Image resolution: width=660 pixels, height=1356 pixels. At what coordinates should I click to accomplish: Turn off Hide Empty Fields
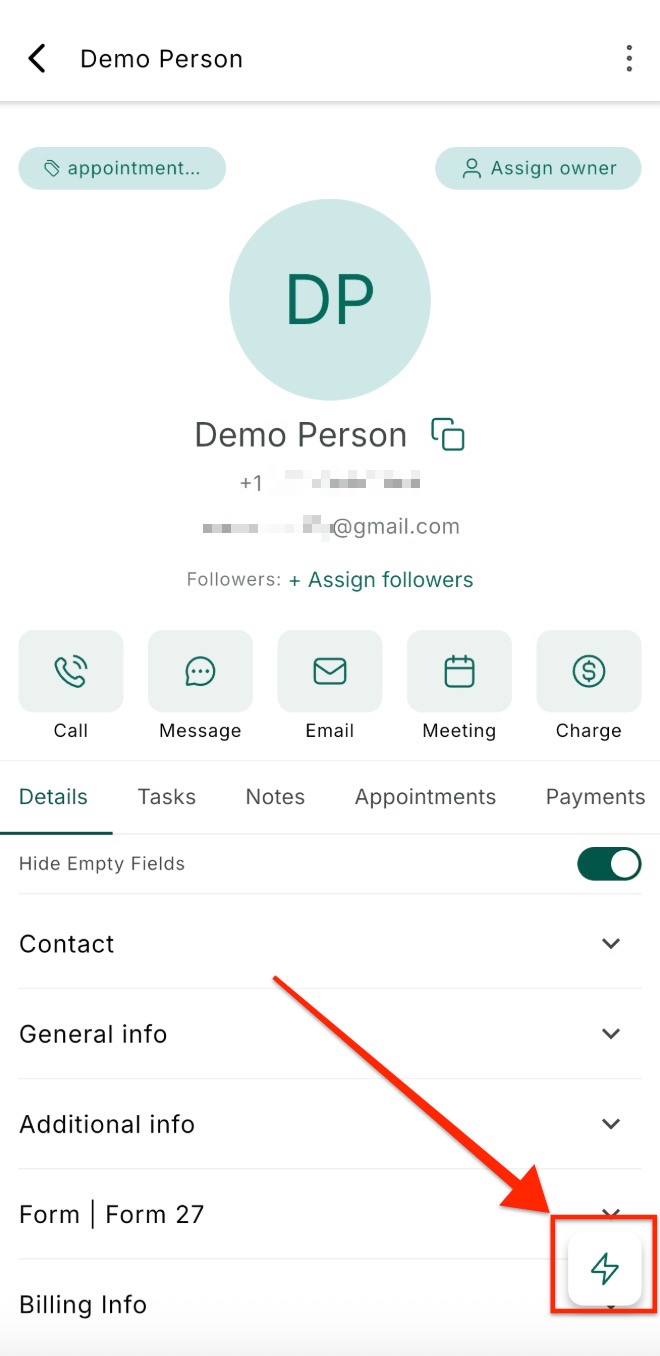point(609,864)
